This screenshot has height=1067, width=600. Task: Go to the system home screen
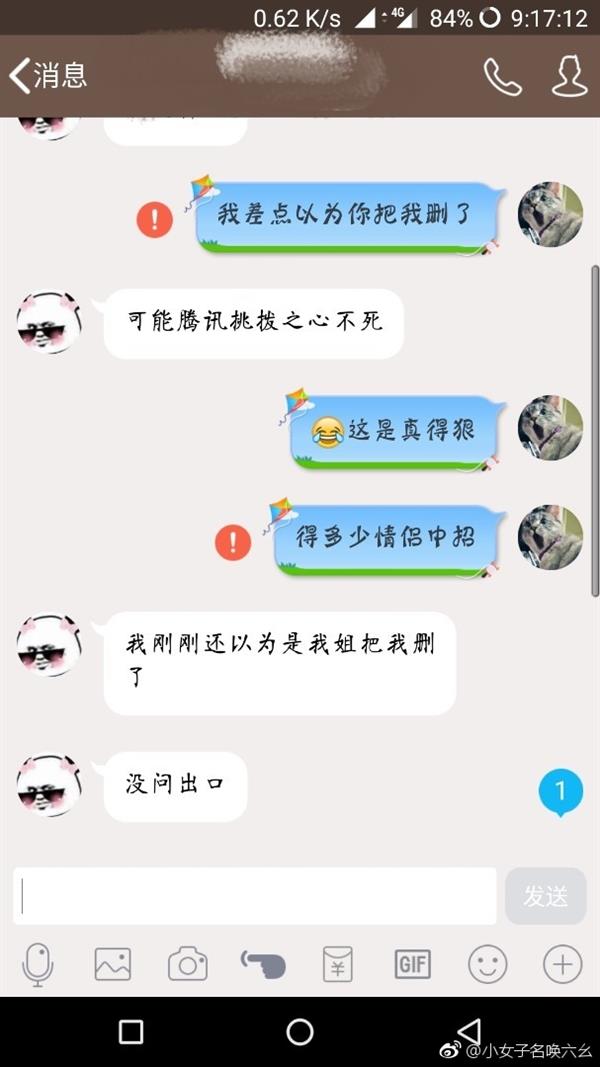pyautogui.click(x=300, y=1032)
